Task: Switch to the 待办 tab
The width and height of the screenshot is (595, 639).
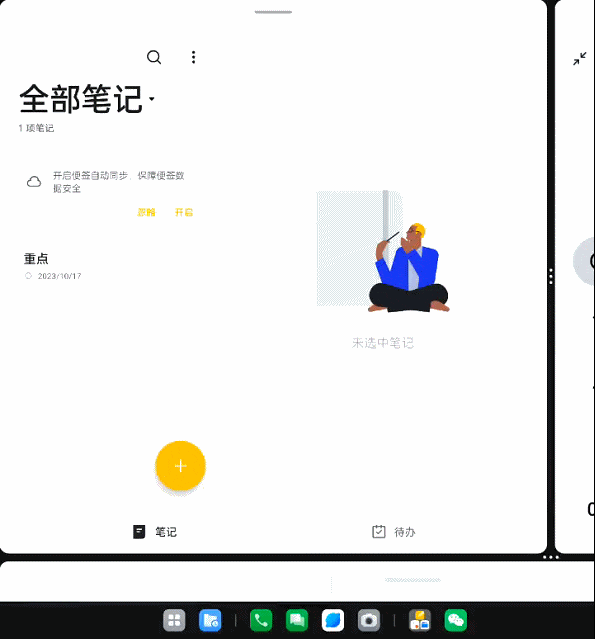Action: [394, 532]
